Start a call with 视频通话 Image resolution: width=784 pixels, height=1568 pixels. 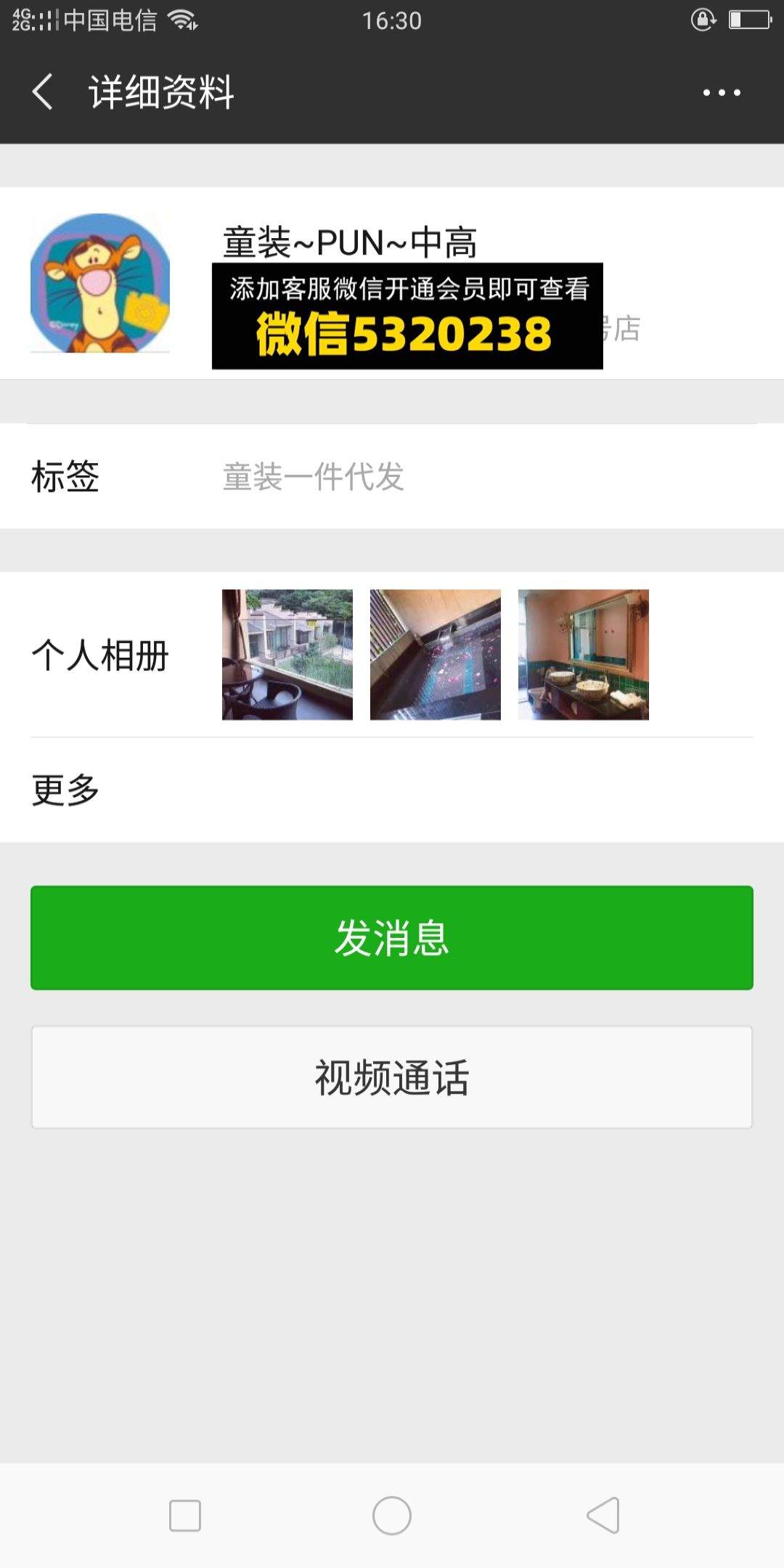[392, 1077]
